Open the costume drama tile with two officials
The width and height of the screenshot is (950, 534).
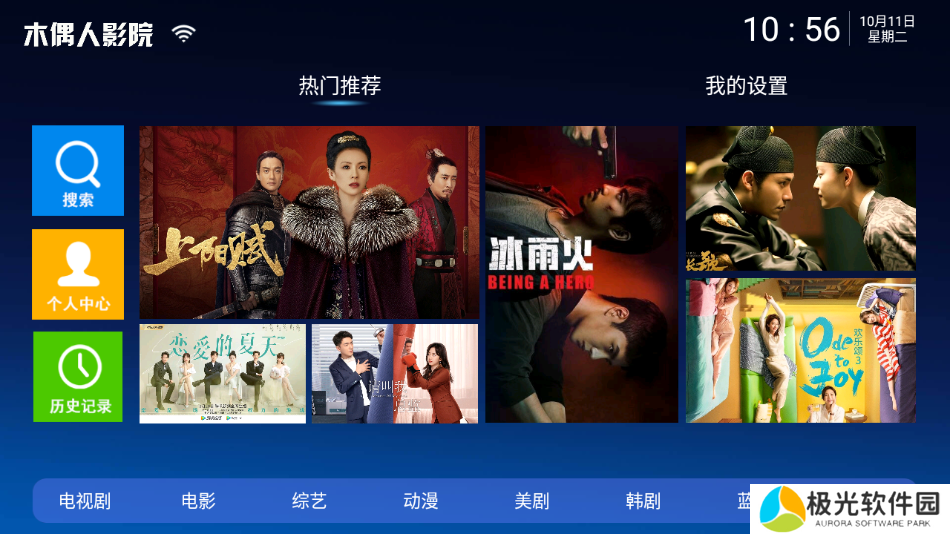800,198
